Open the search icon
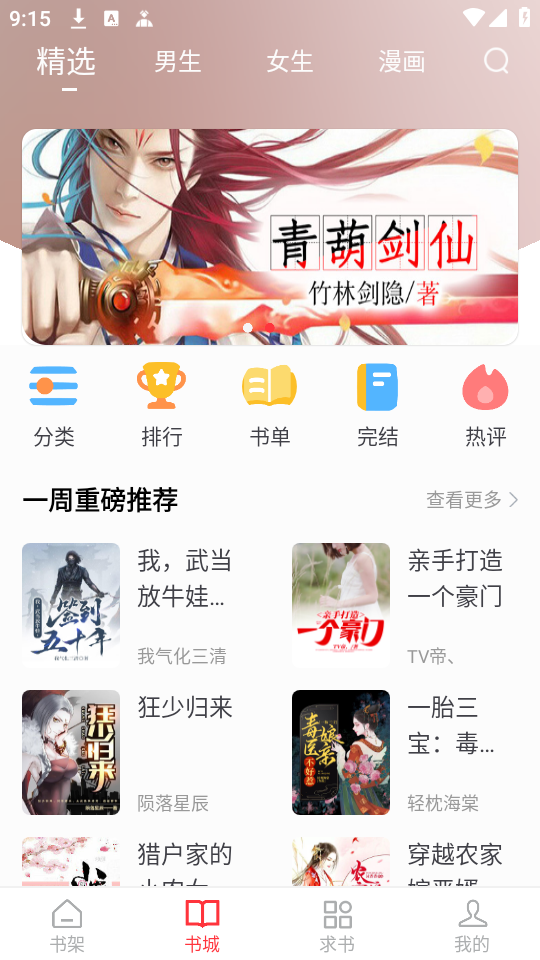540x960 pixels. pyautogui.click(x=496, y=61)
